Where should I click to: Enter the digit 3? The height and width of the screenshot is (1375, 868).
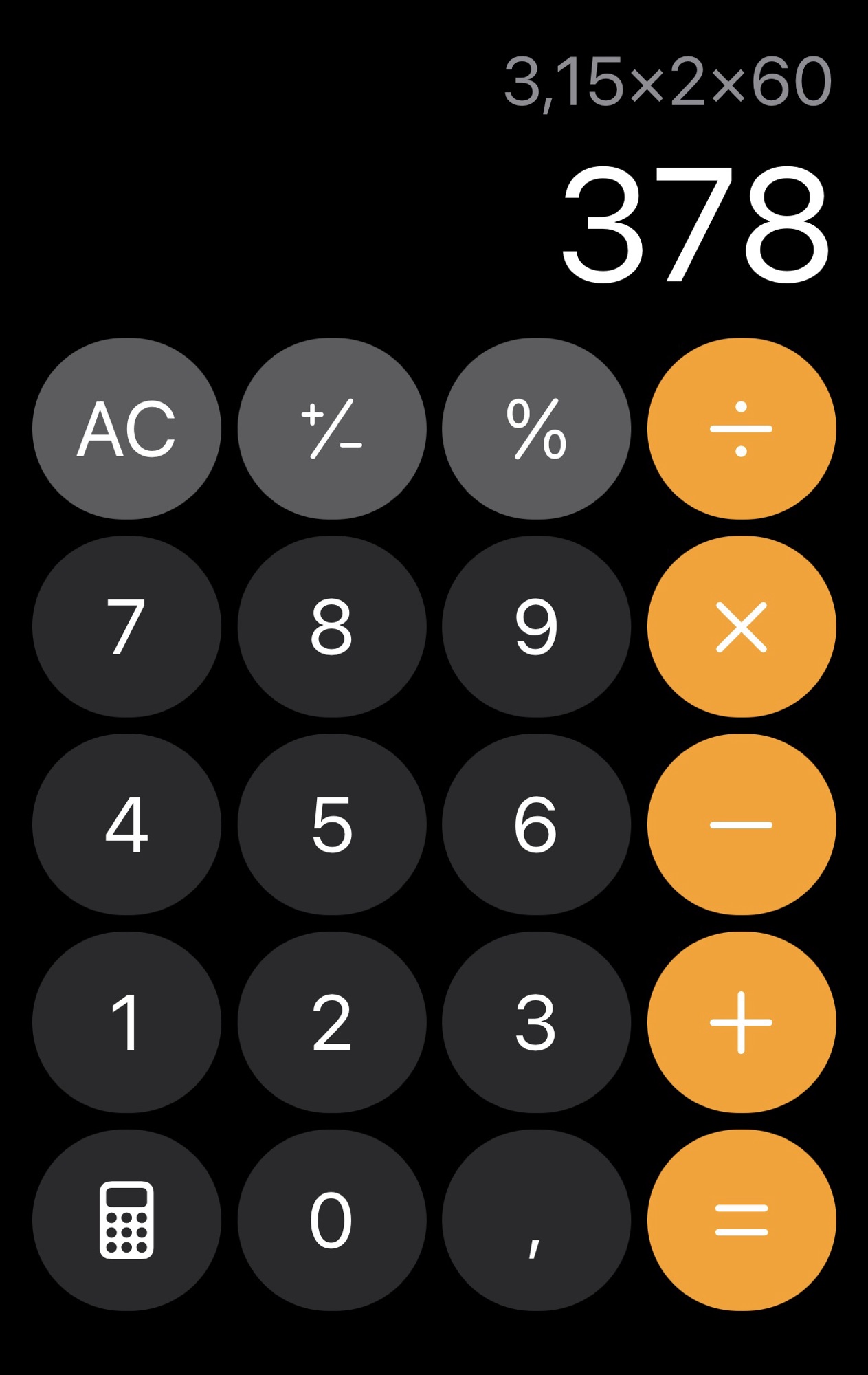(x=536, y=1022)
